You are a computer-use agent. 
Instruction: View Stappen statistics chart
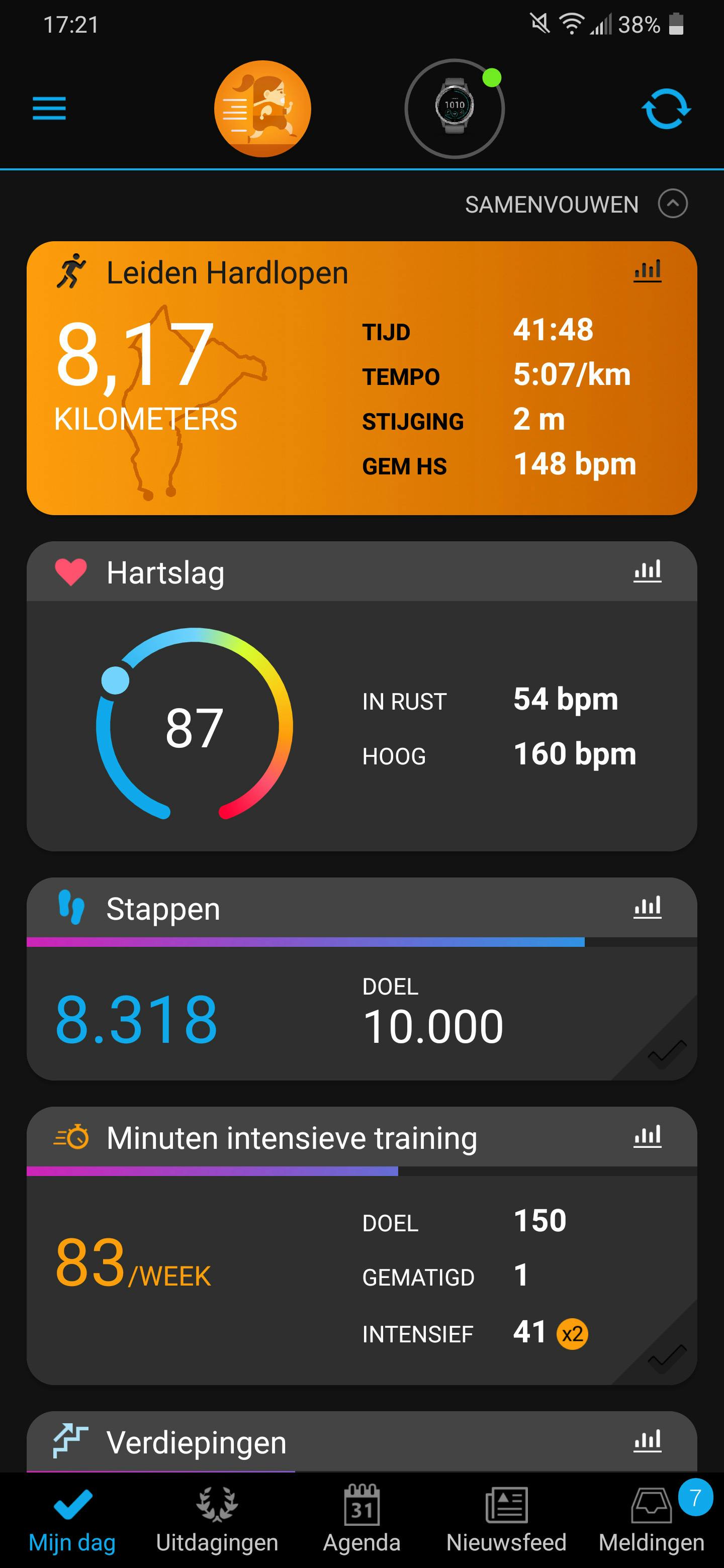tap(647, 908)
